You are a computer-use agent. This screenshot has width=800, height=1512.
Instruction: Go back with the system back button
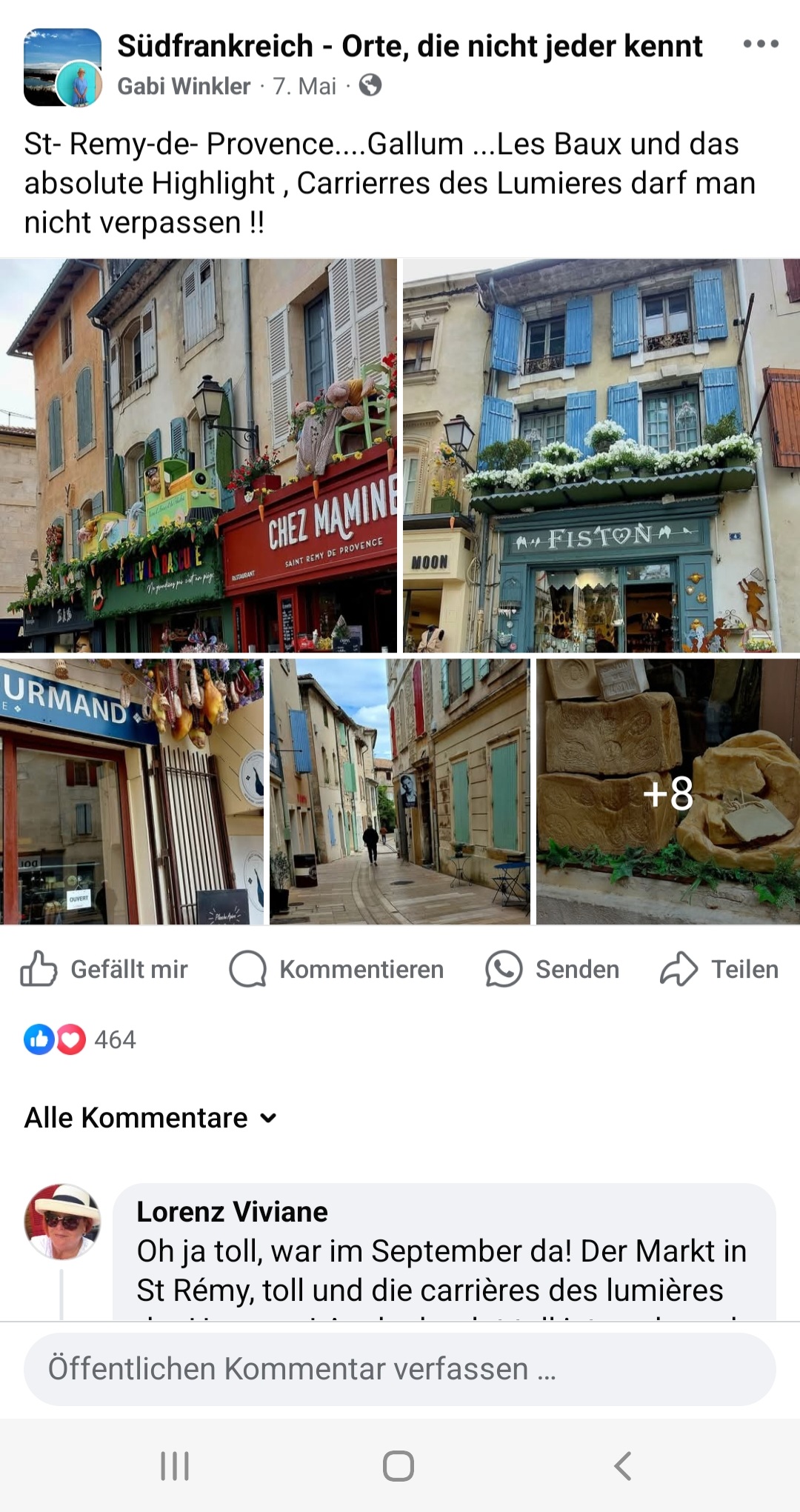pyautogui.click(x=623, y=1465)
